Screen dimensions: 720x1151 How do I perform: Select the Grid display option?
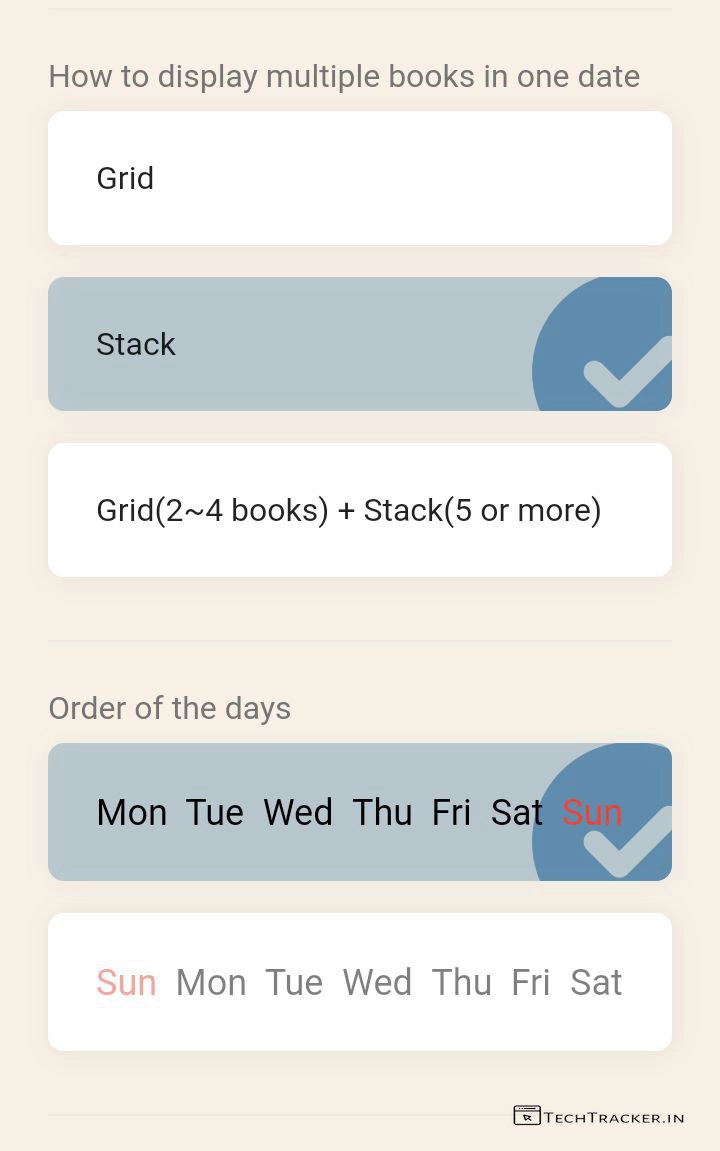coord(359,178)
